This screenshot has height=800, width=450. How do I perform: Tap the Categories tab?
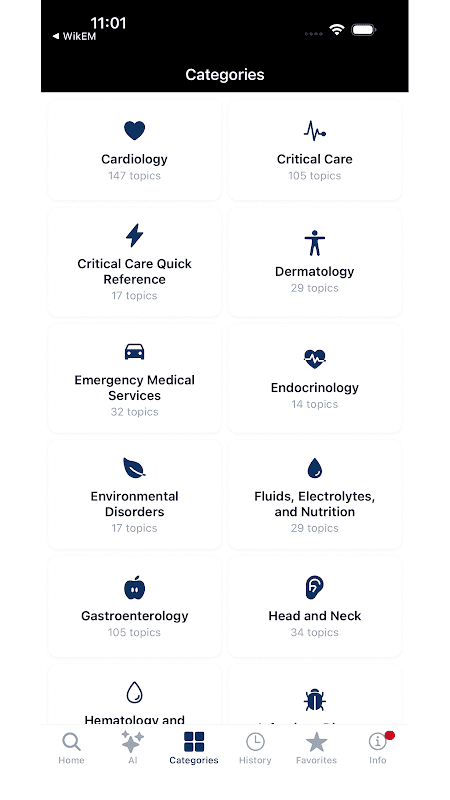tap(194, 748)
